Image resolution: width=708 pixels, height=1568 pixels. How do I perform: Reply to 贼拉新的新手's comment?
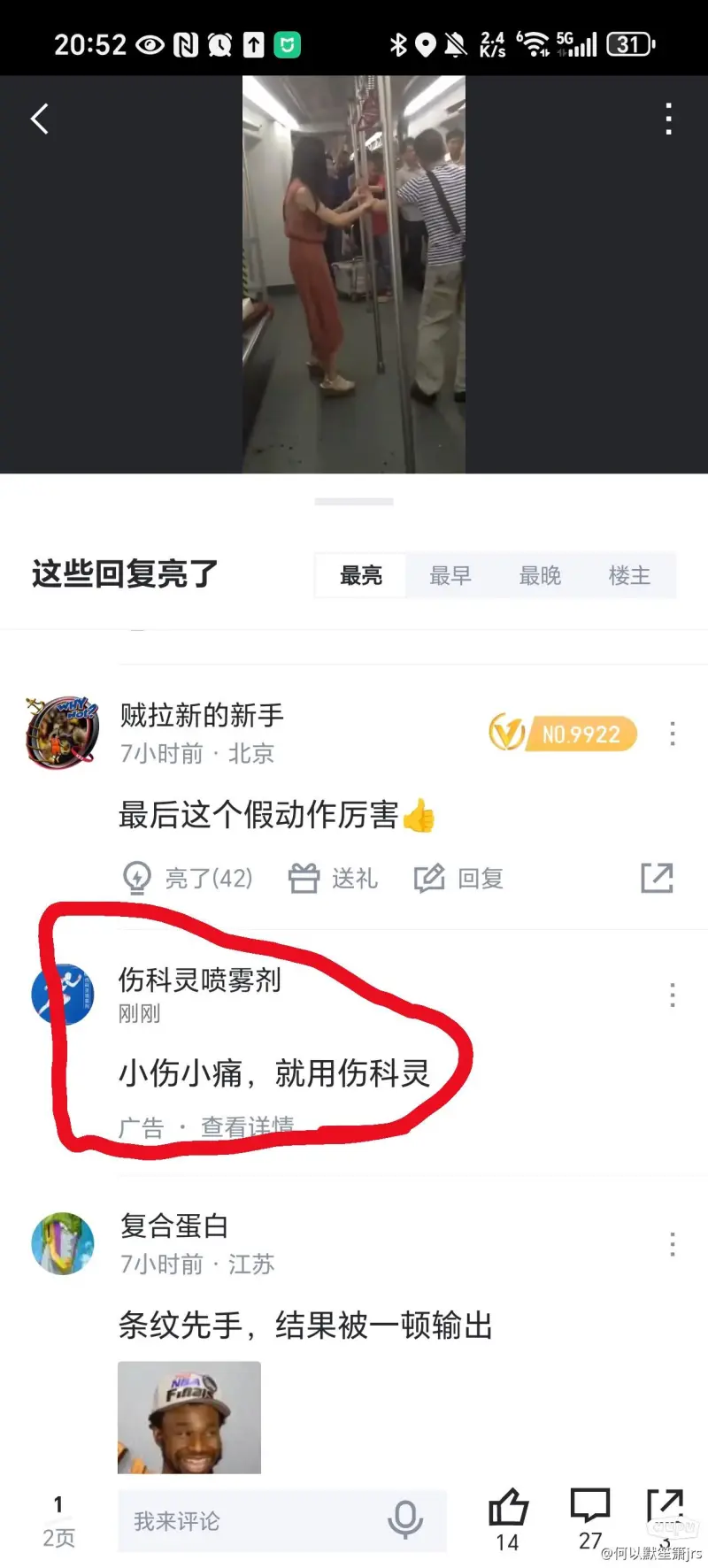click(x=458, y=878)
